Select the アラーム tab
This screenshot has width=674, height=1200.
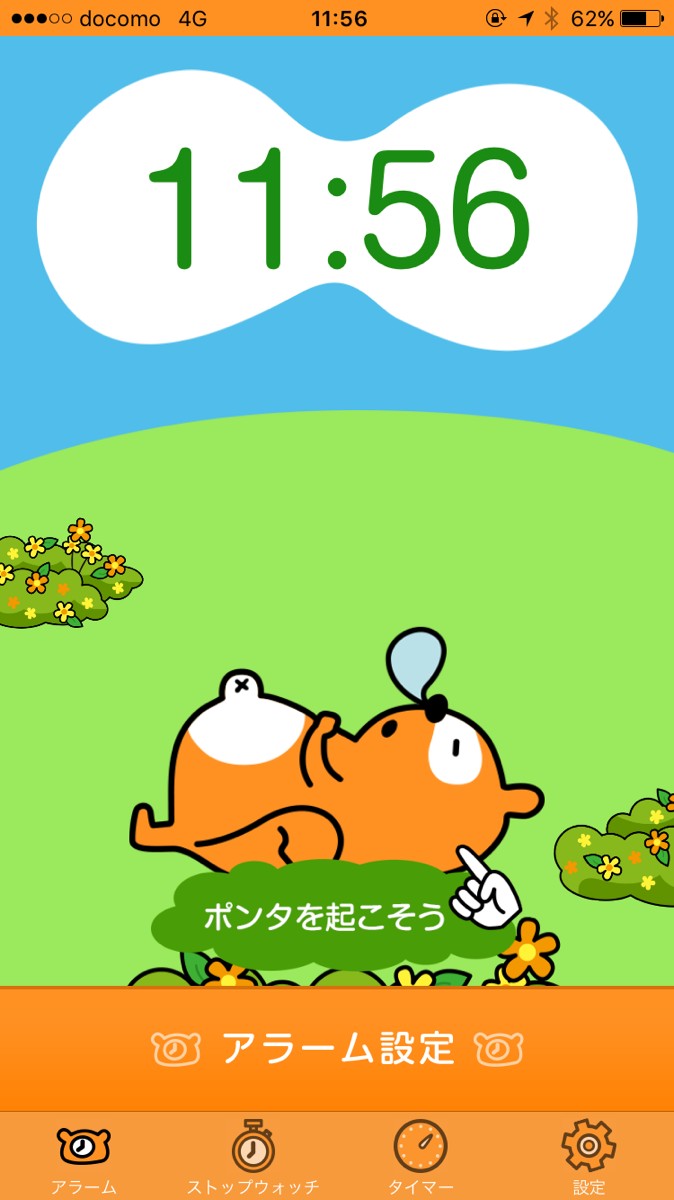point(84,1156)
